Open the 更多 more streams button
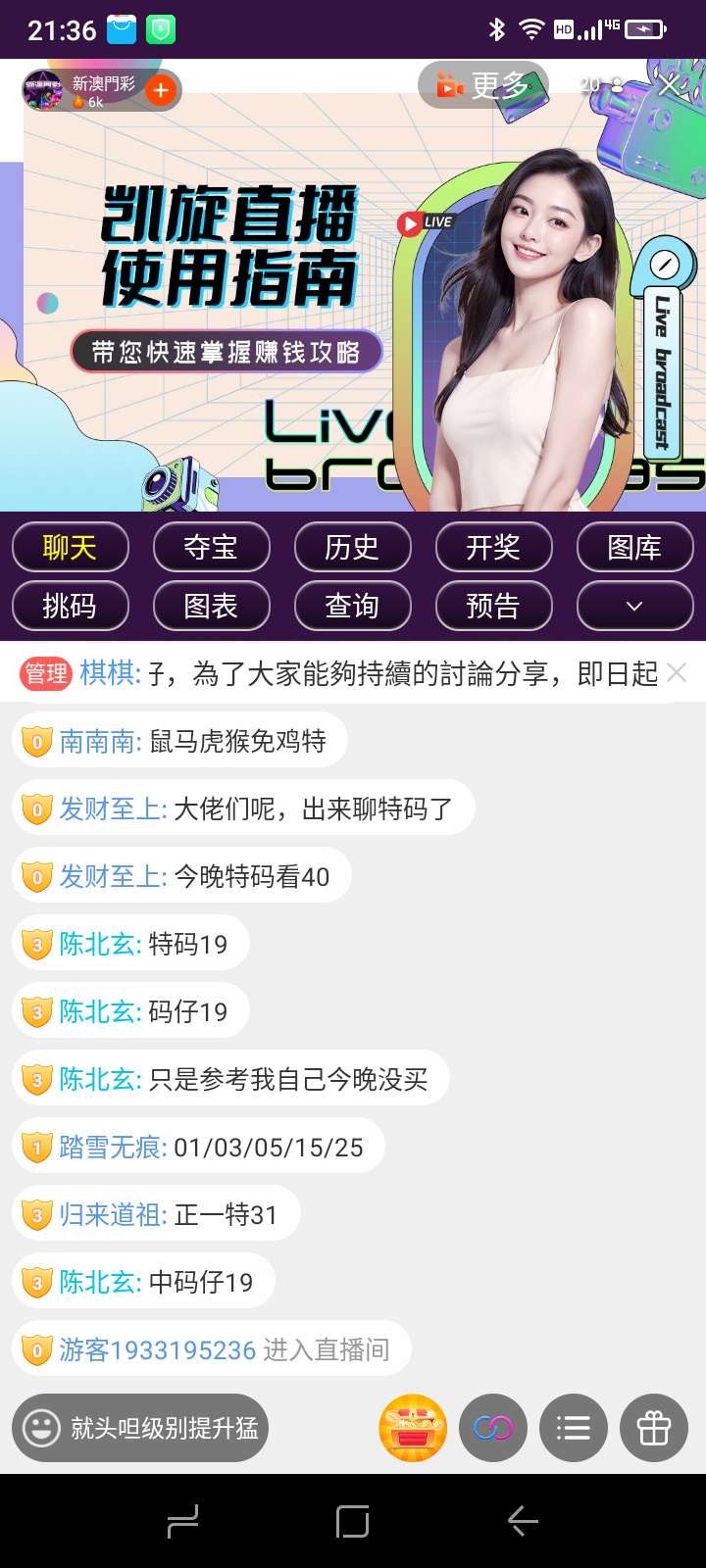This screenshot has width=706, height=1568. (483, 86)
